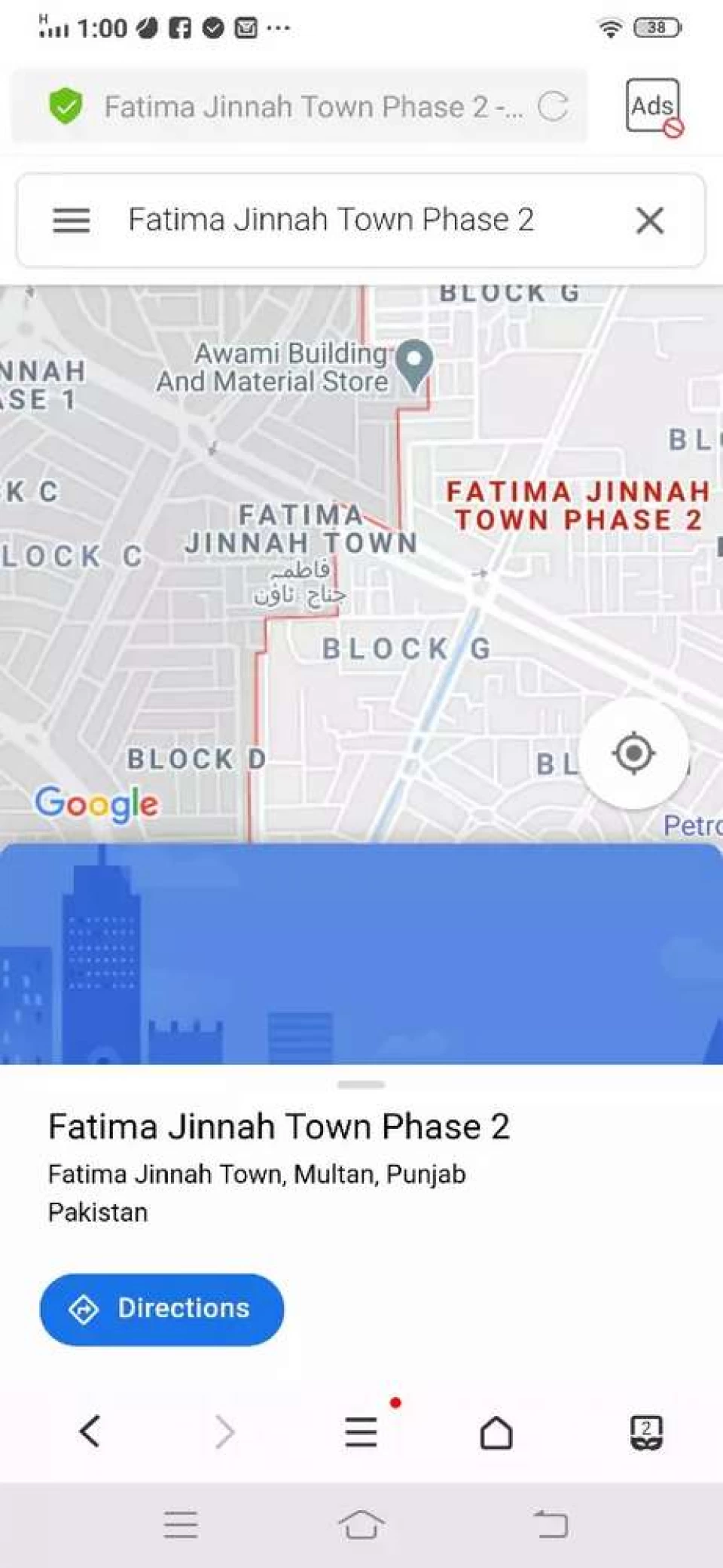Reload the page from the address bar
This screenshot has height=1568, width=723.
[554, 106]
